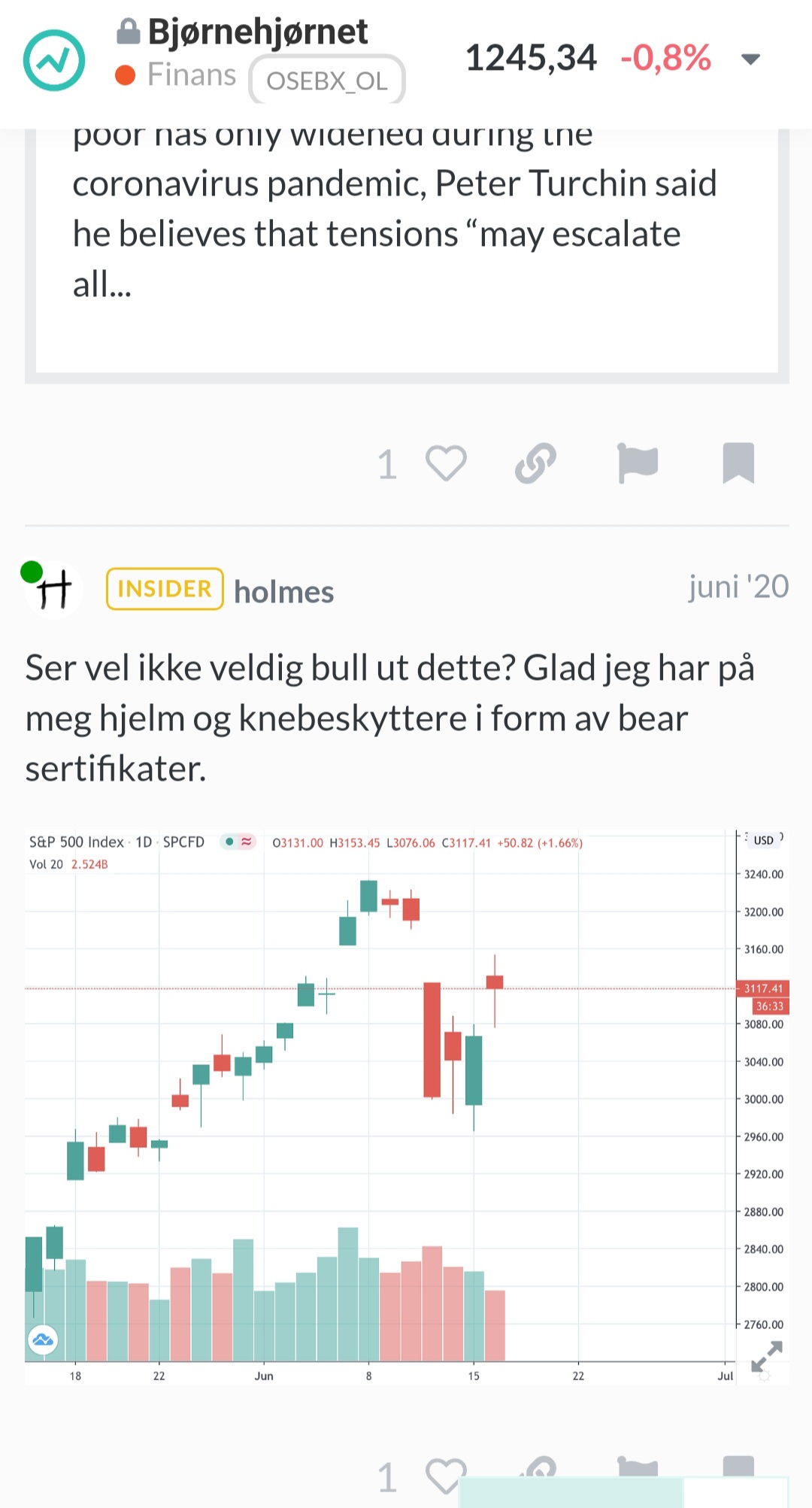812x1508 pixels.
Task: Bookmark the Peter Turchin post
Action: tap(738, 463)
